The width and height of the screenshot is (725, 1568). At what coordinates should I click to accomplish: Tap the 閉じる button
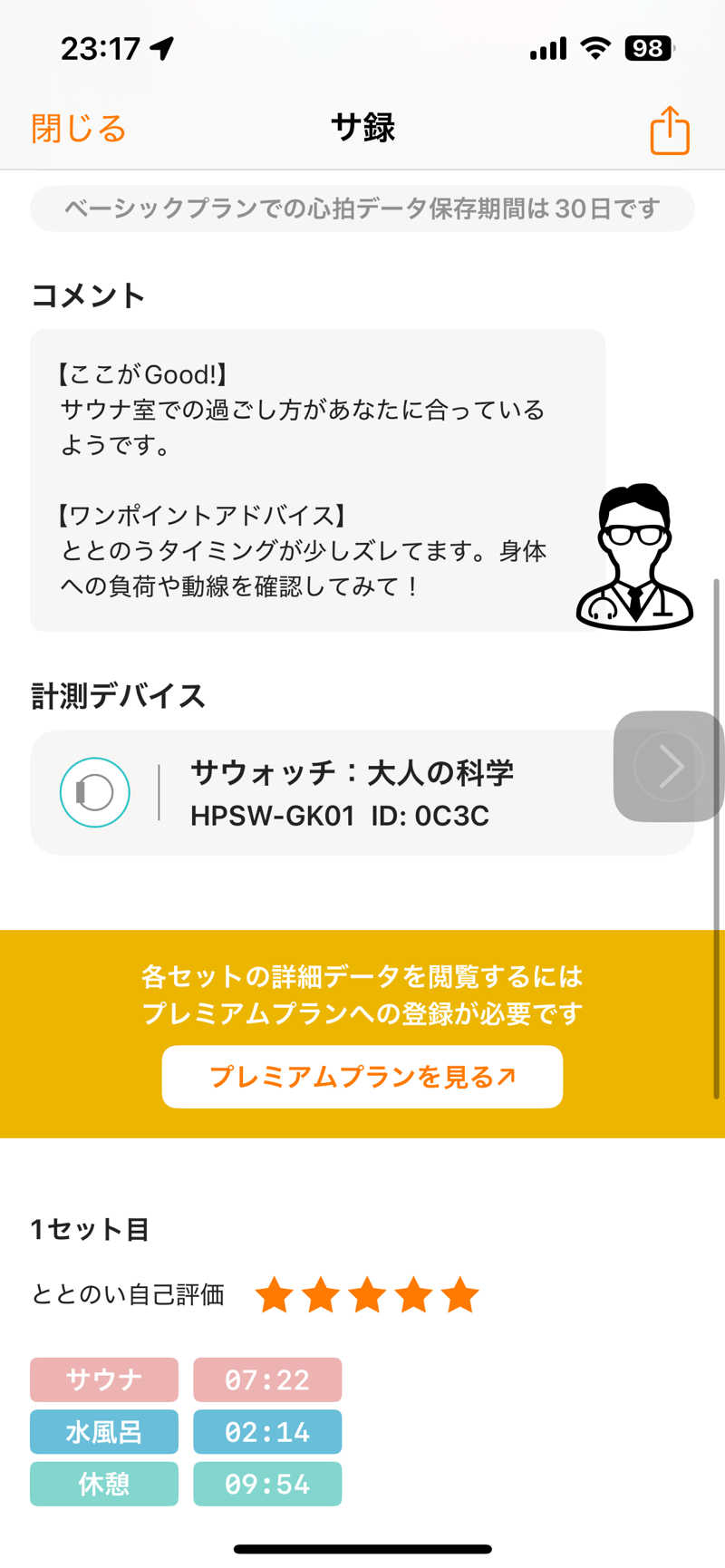tap(77, 130)
